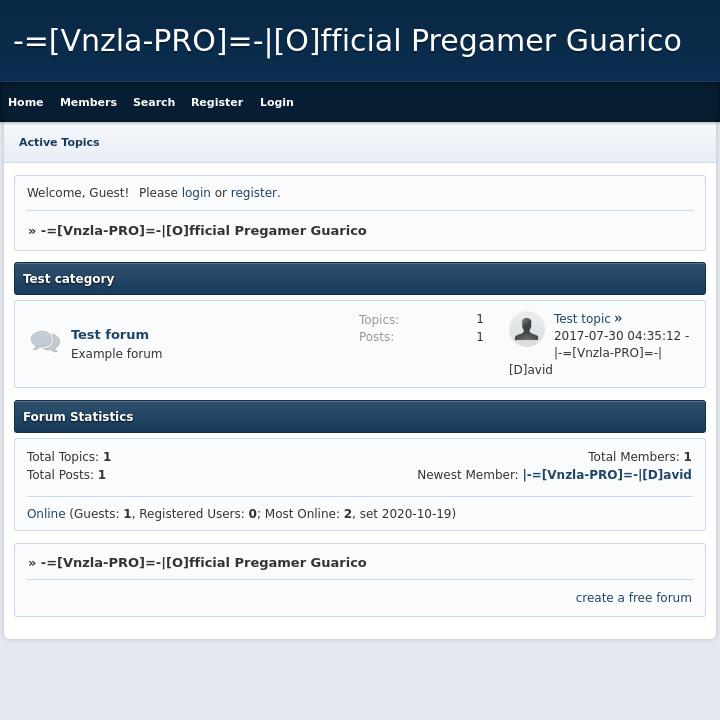The width and height of the screenshot is (720, 720).
Task: Tap Login in the nav bar
Action: (x=277, y=102)
